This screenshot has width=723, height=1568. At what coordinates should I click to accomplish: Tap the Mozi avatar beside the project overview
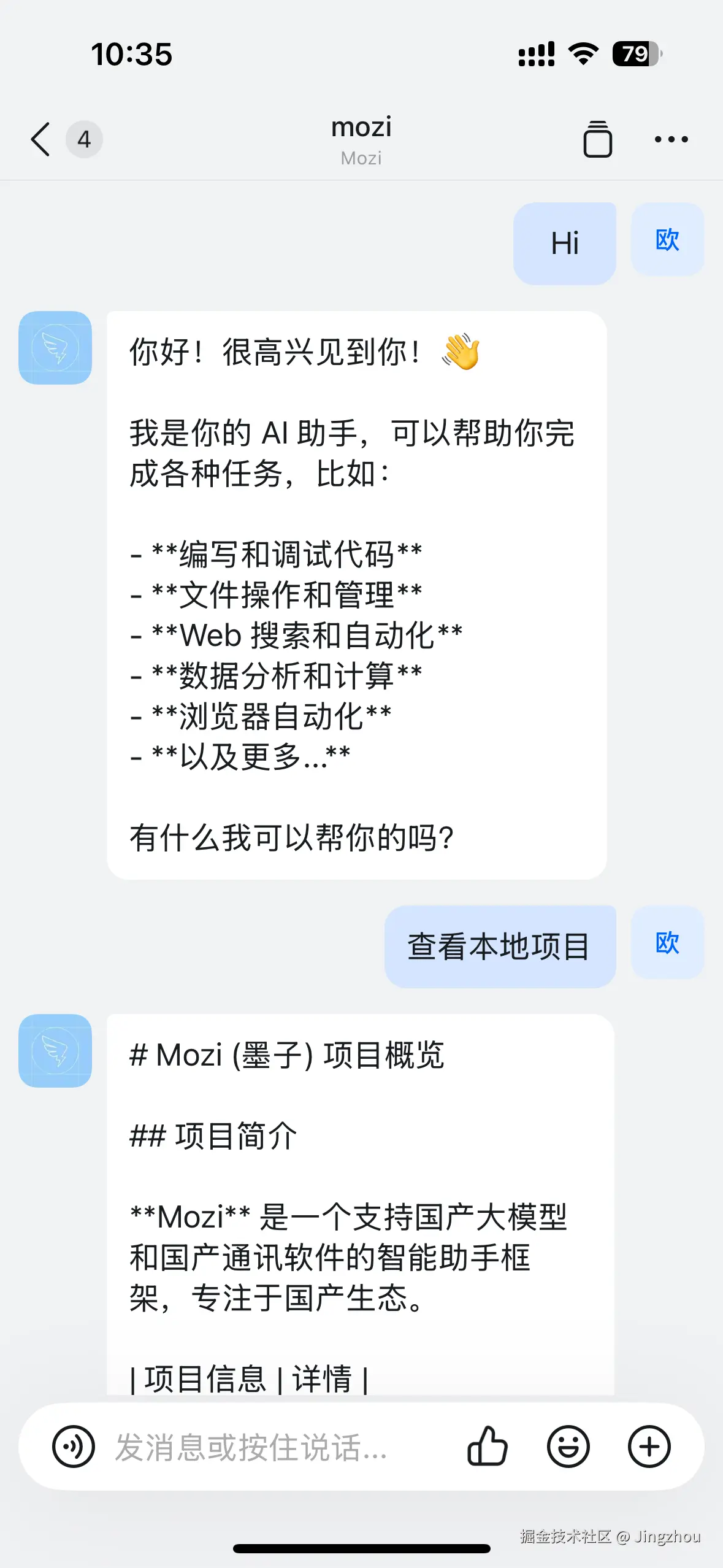(x=55, y=1050)
